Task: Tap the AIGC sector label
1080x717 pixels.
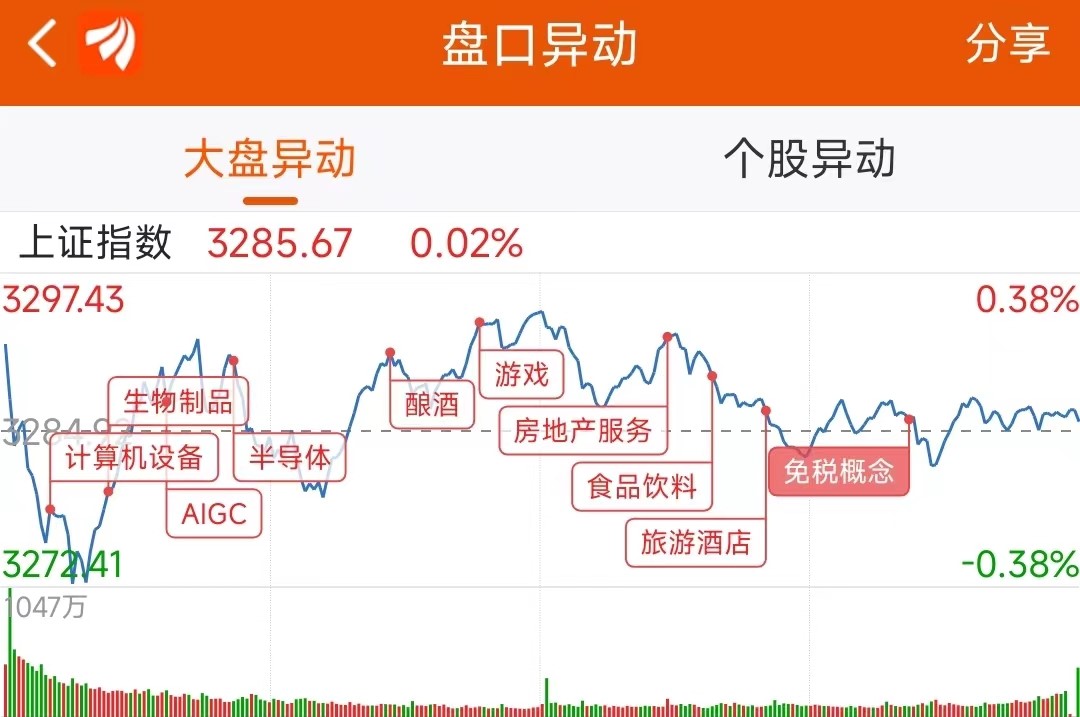Action: (x=214, y=514)
